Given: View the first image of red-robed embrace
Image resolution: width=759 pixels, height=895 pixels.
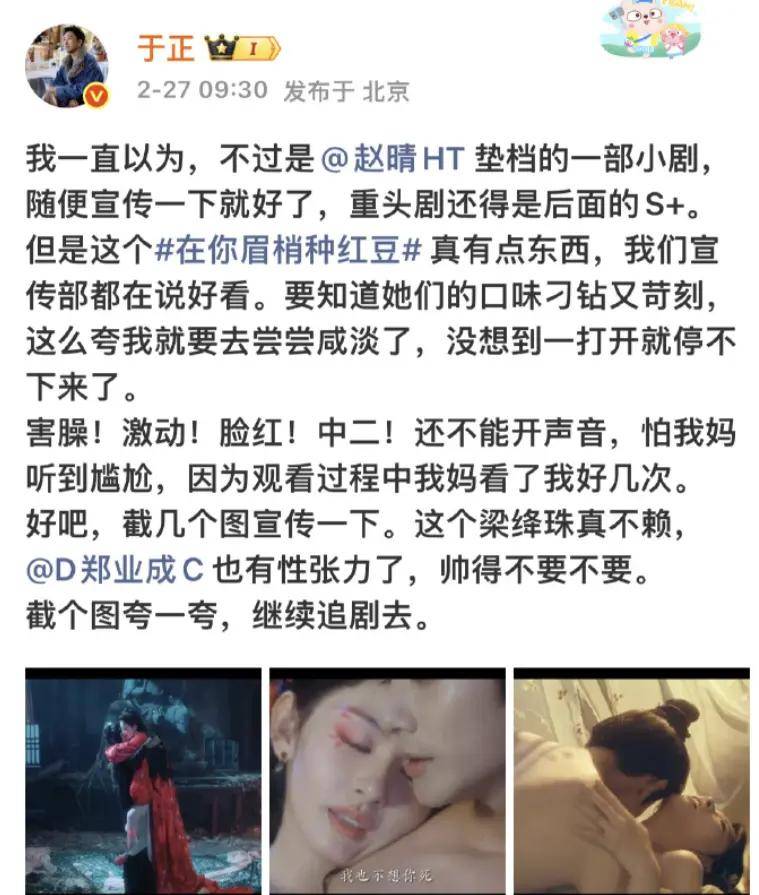Looking at the screenshot, I should (x=143, y=780).
